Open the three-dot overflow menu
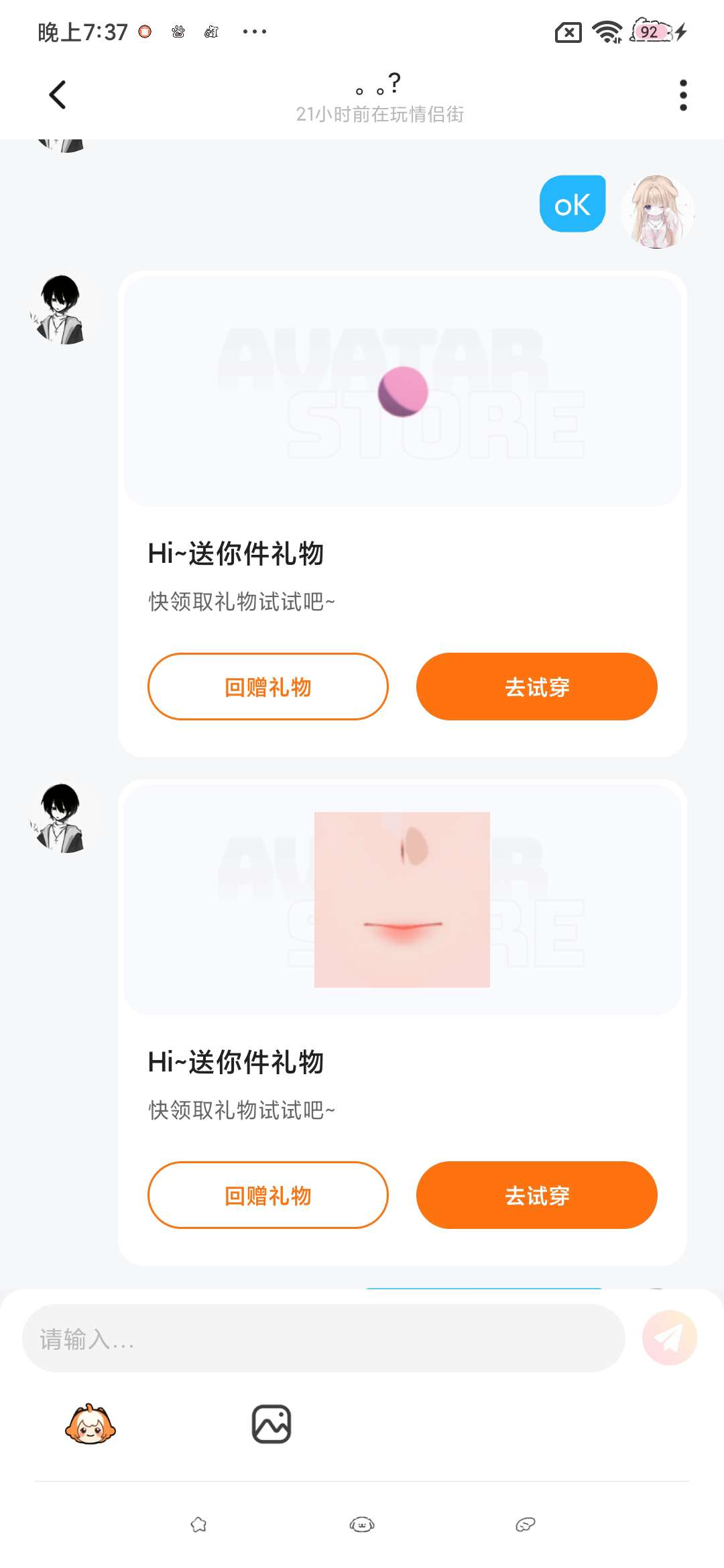 tap(683, 94)
